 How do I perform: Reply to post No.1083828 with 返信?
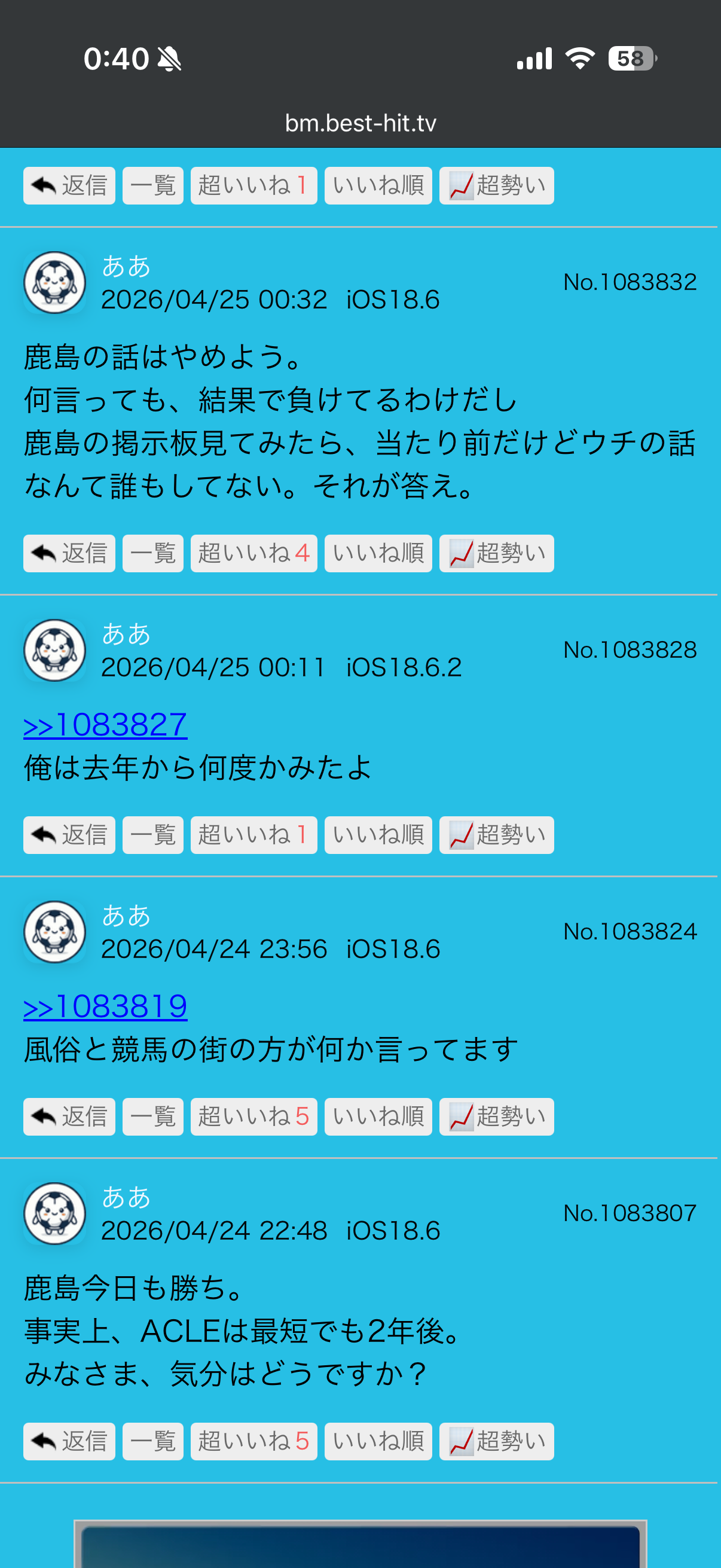69,834
